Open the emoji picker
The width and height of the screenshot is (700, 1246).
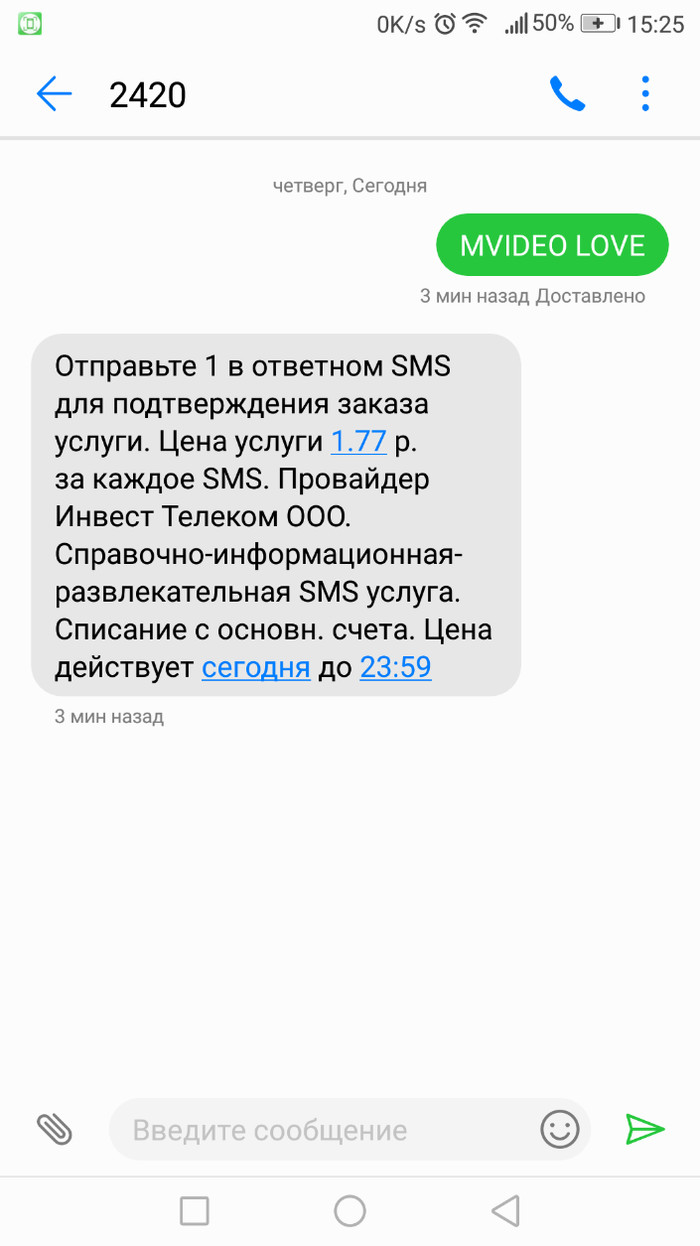pyautogui.click(x=560, y=1129)
